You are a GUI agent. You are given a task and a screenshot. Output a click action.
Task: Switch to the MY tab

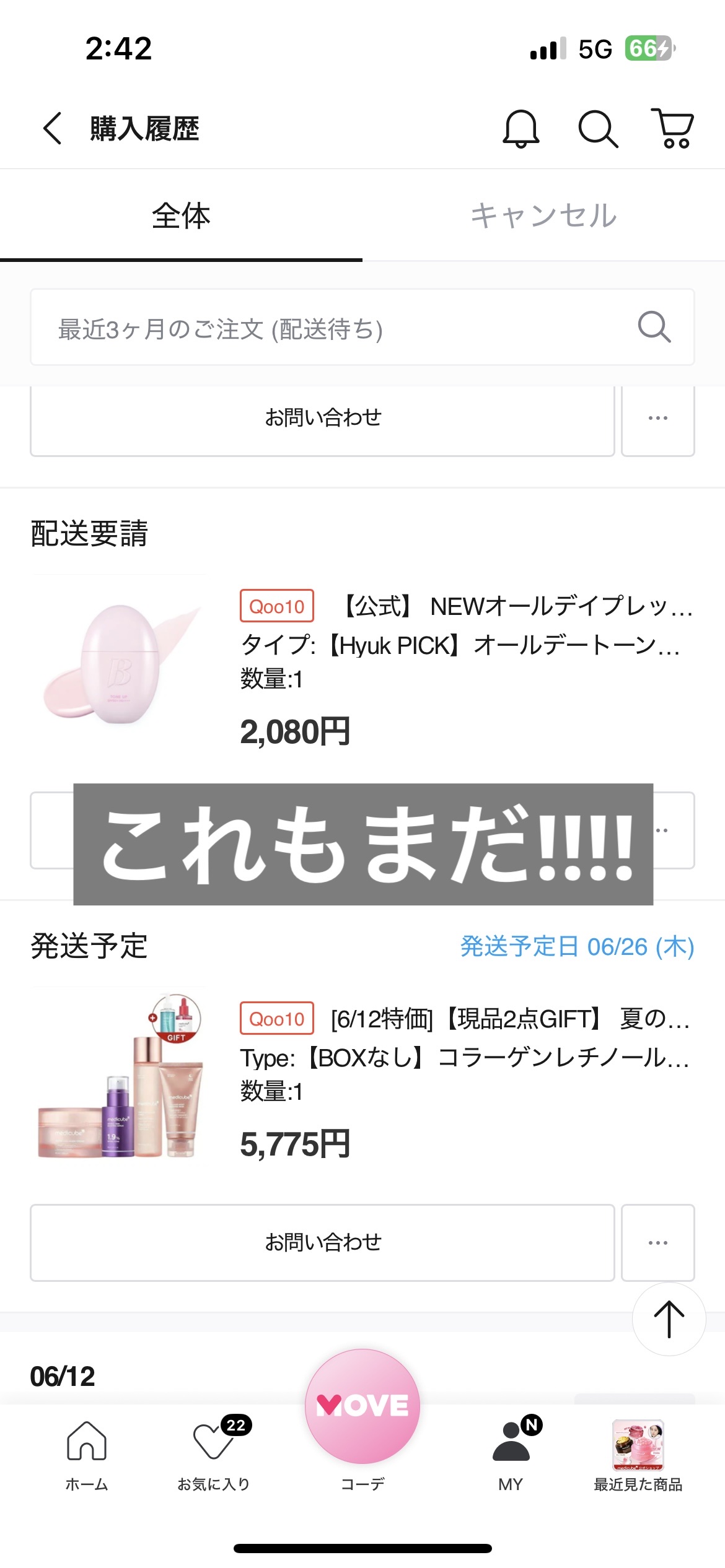tap(511, 1455)
